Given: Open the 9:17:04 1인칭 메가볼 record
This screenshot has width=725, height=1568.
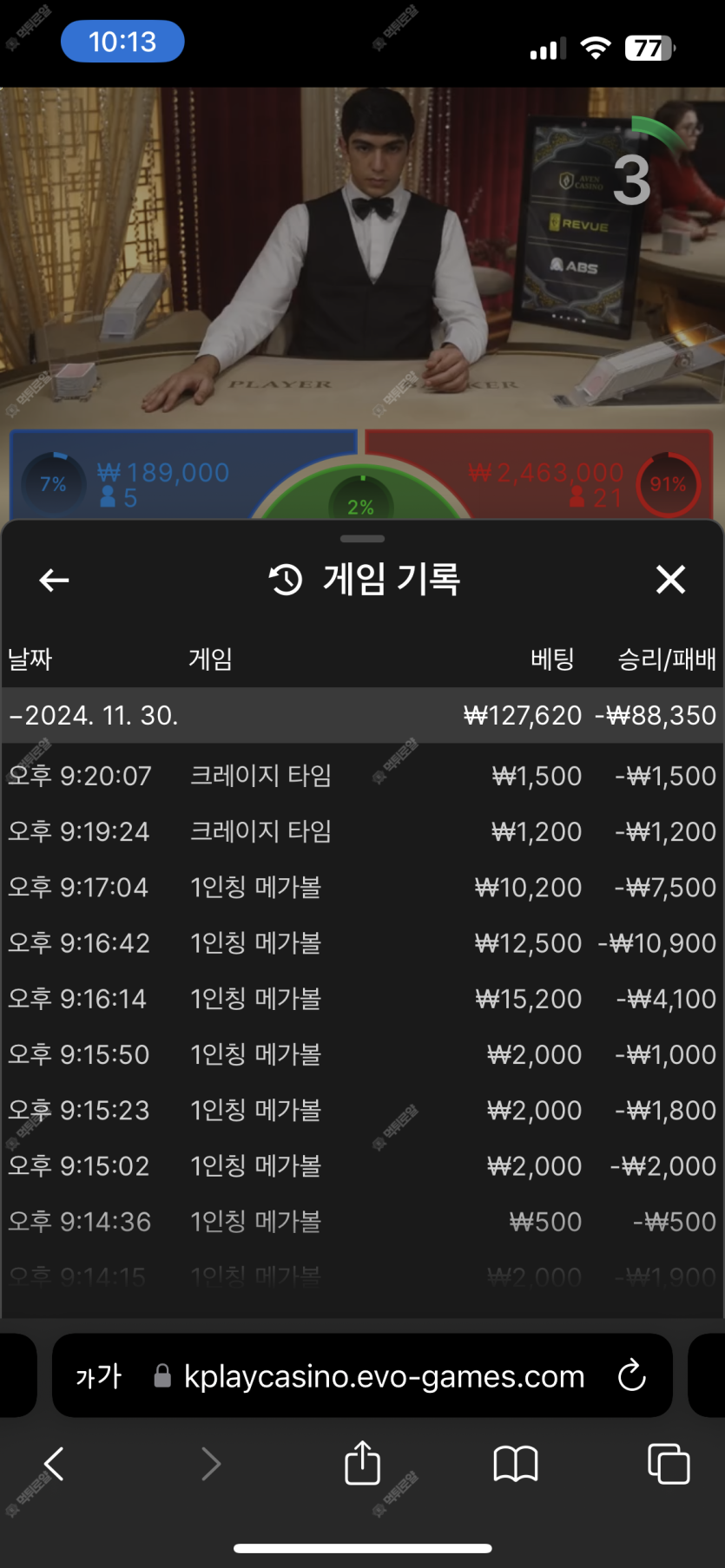Looking at the screenshot, I should click(362, 887).
